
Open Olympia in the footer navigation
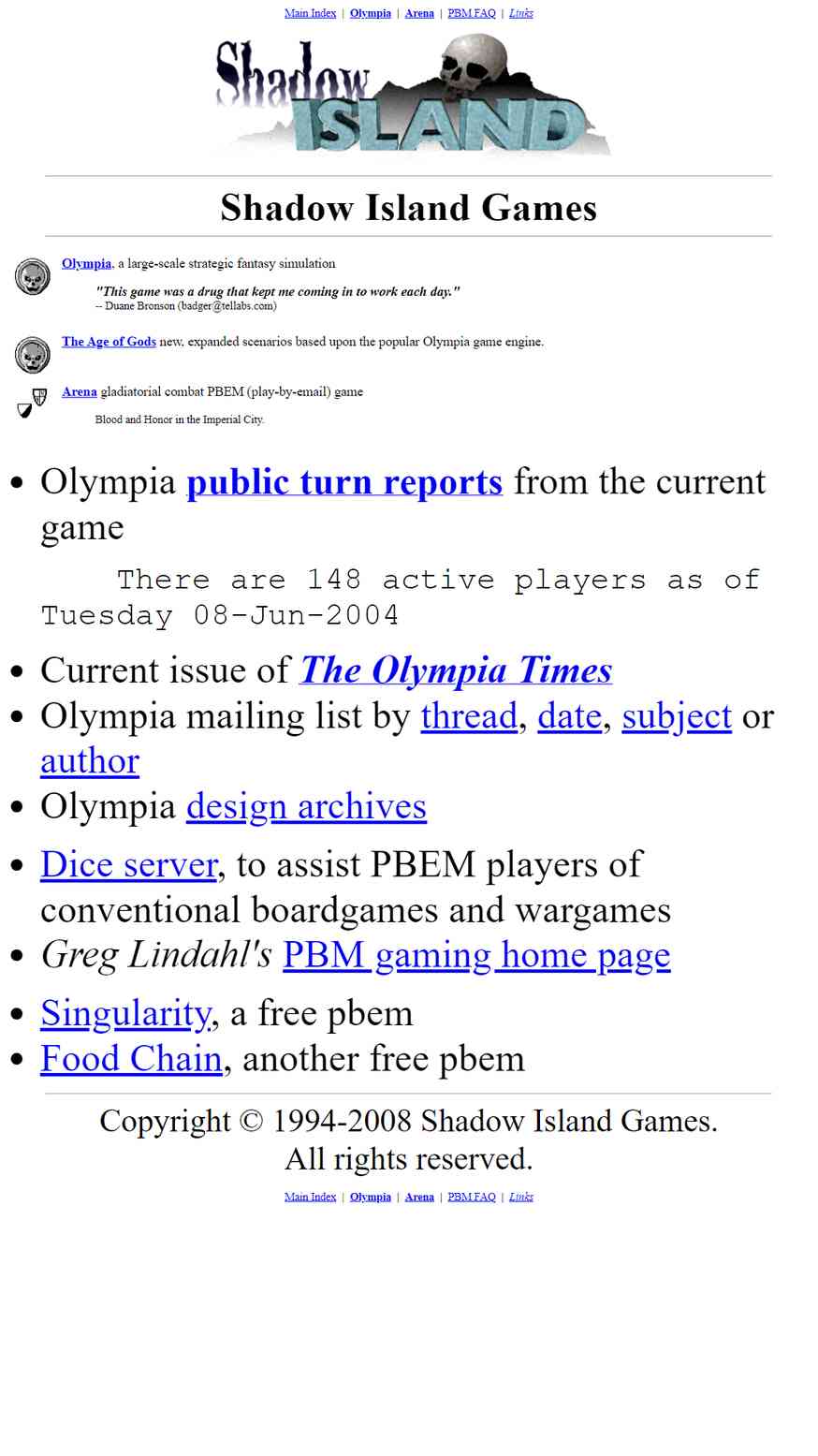[371, 1197]
